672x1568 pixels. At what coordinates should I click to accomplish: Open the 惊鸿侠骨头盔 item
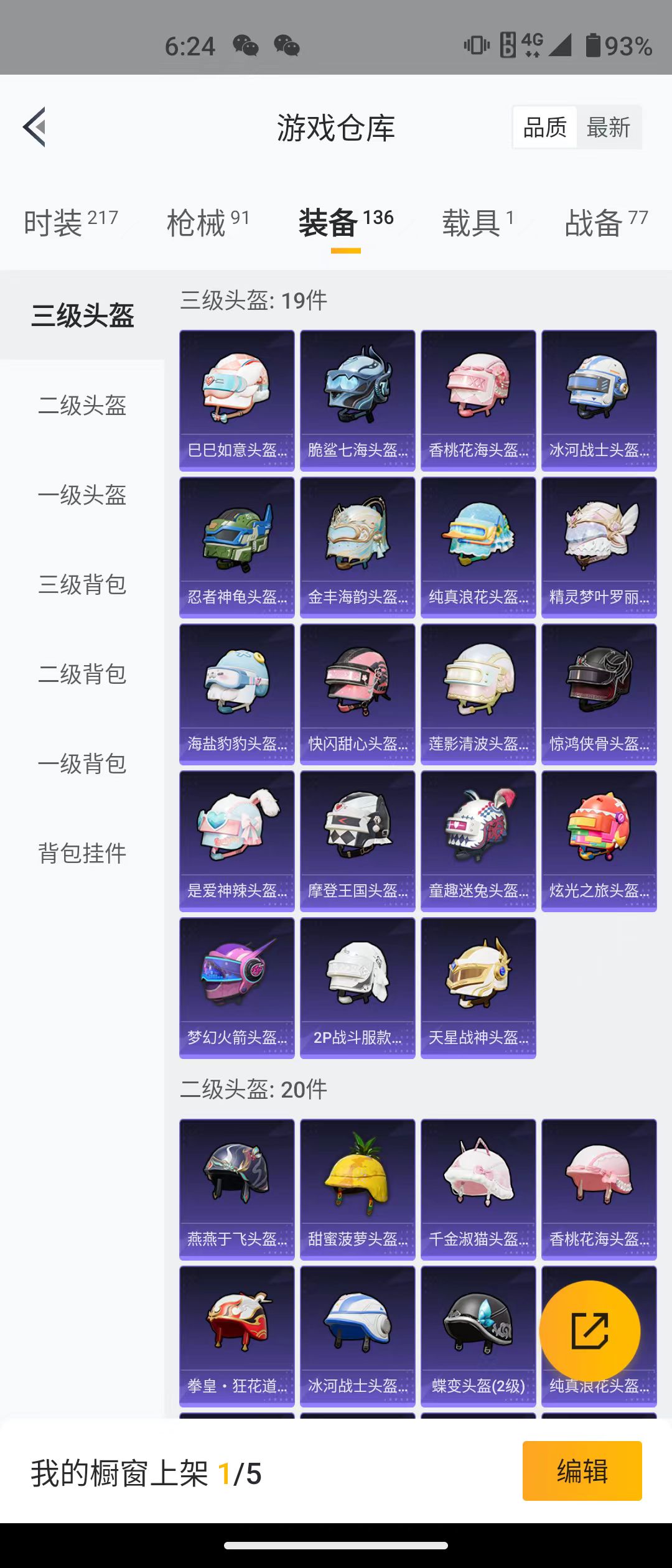point(599,694)
